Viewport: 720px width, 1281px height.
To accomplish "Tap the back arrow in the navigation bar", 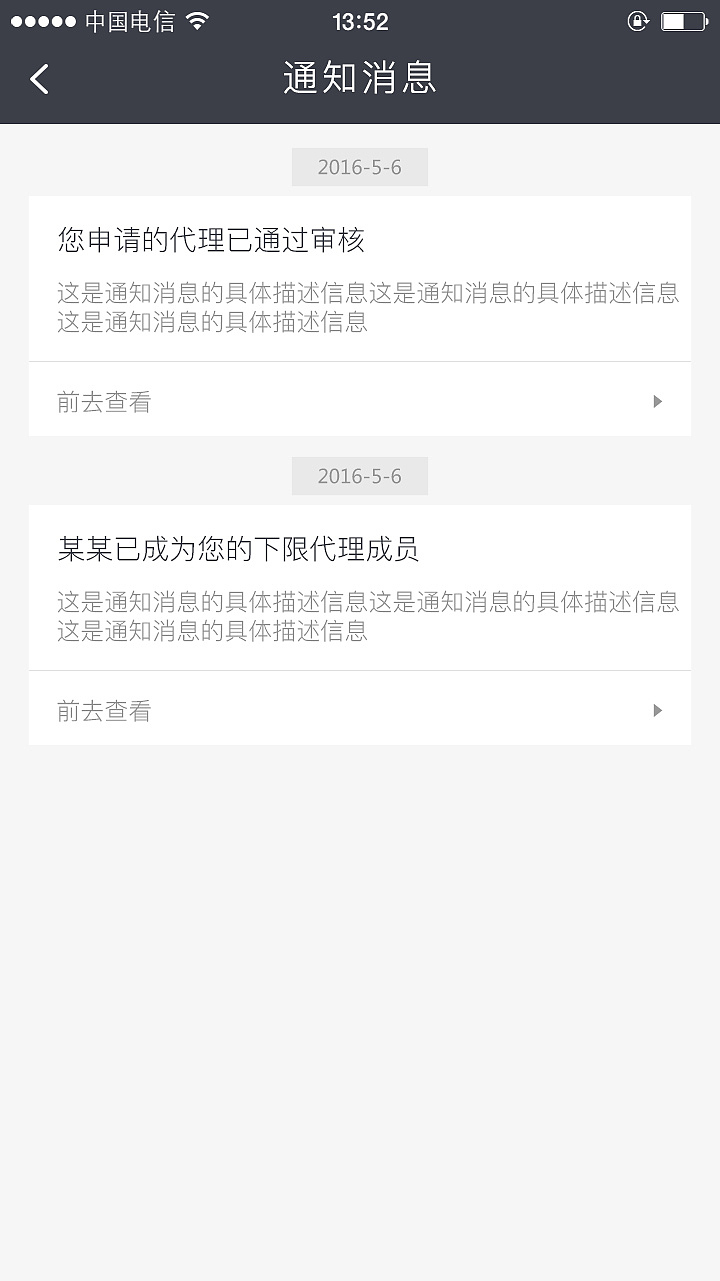I will tap(38, 79).
